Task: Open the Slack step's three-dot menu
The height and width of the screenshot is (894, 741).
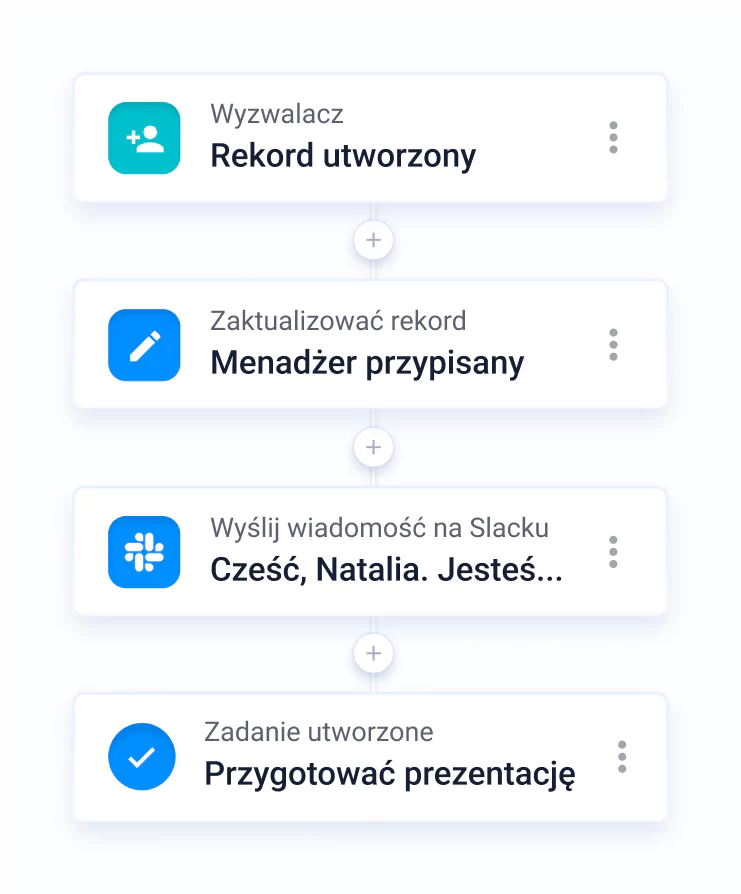Action: 613,551
